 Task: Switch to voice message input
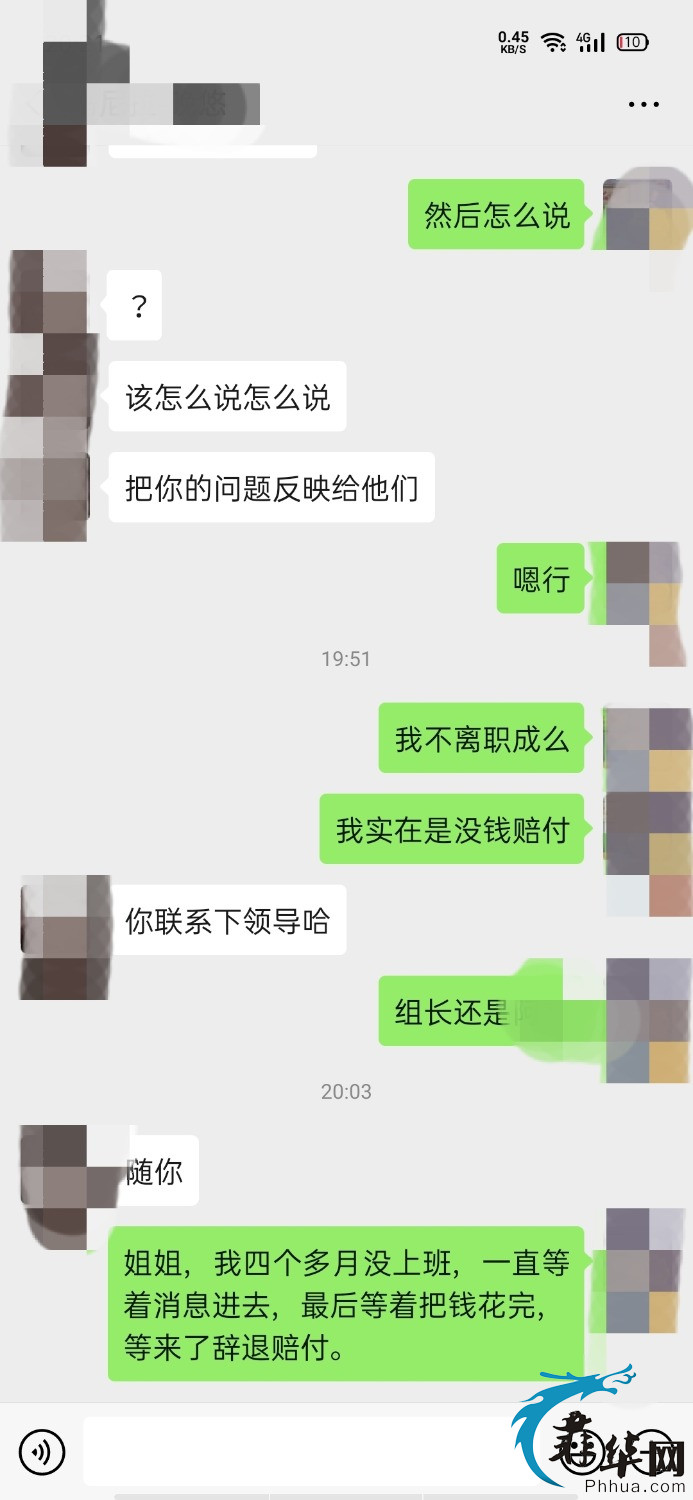(x=41, y=1450)
